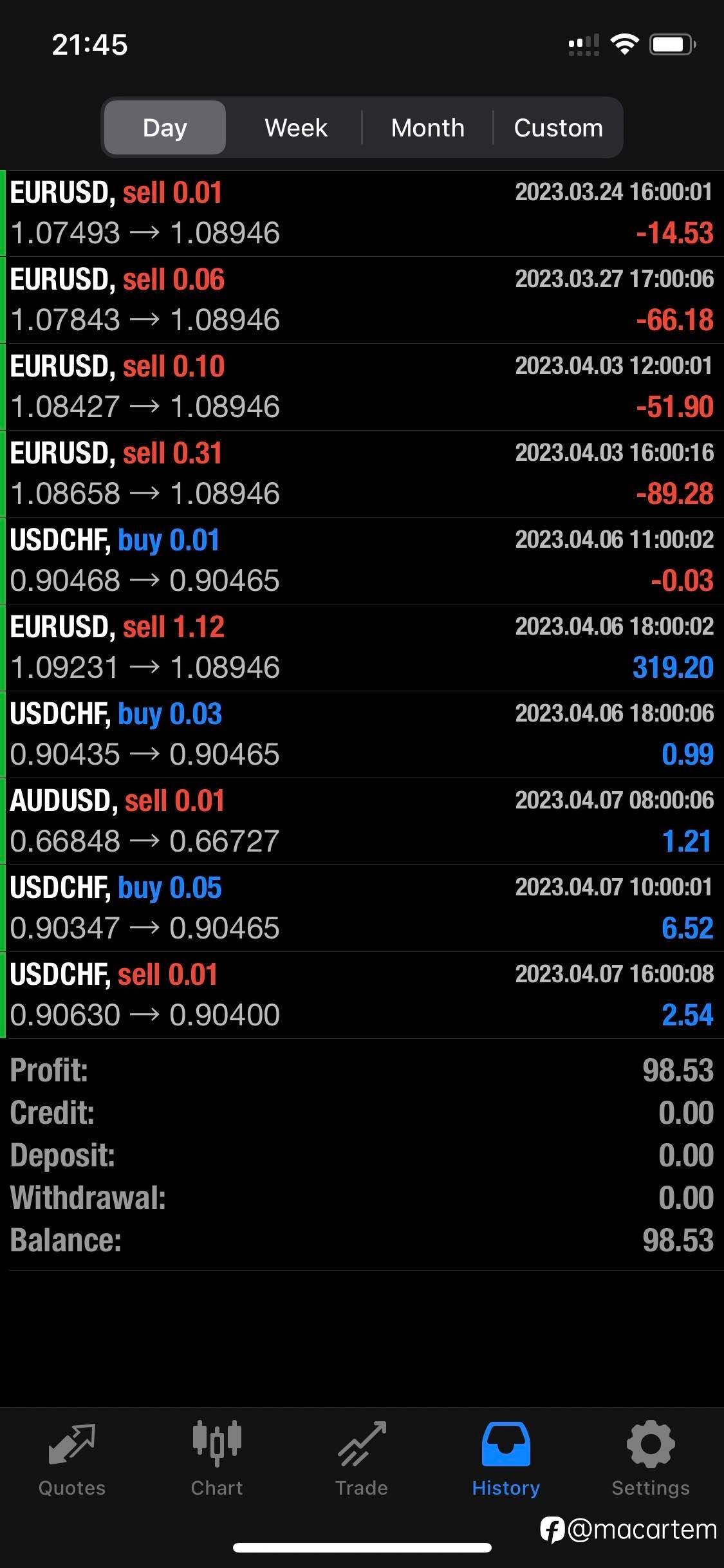Screen dimensions: 724x1568
Task: Show history for the Month
Action: click(427, 127)
